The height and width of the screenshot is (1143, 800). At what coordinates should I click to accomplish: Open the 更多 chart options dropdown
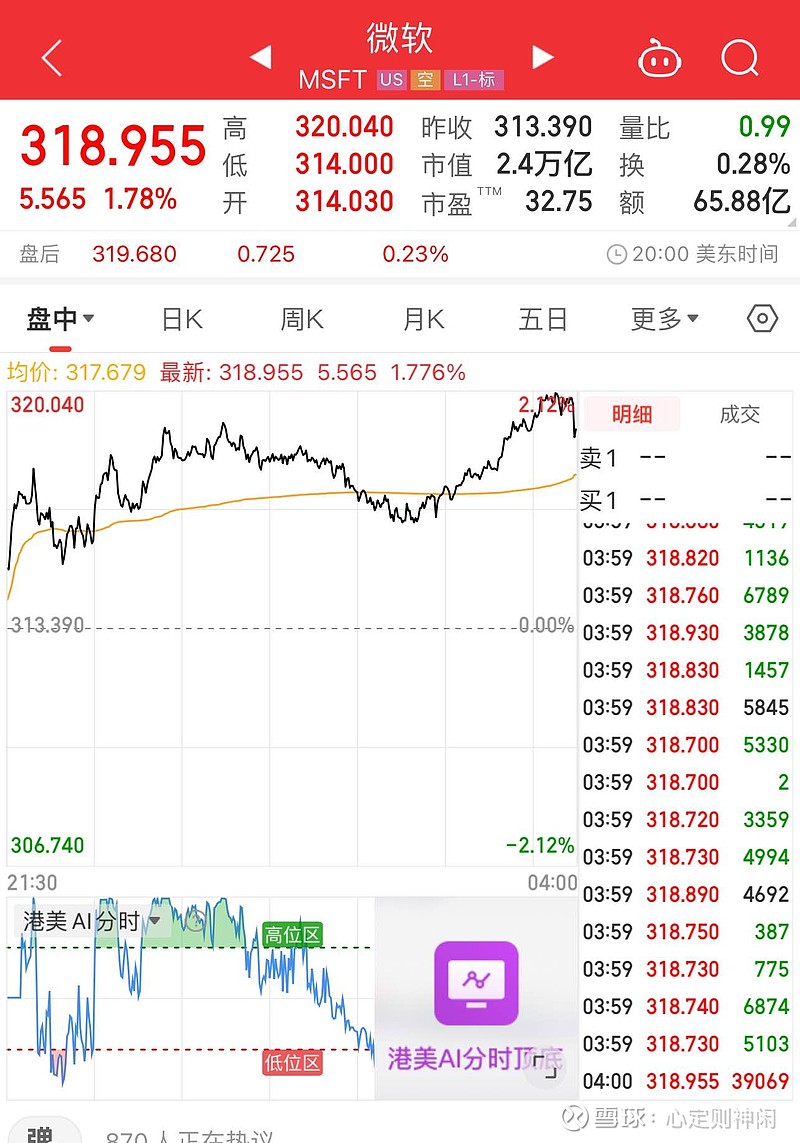[663, 318]
